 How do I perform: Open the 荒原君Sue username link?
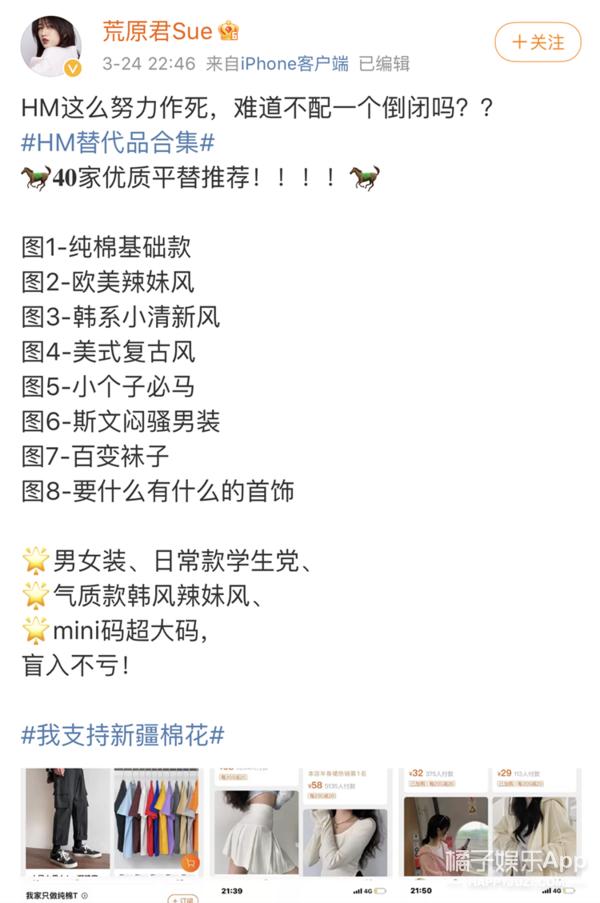(x=157, y=31)
